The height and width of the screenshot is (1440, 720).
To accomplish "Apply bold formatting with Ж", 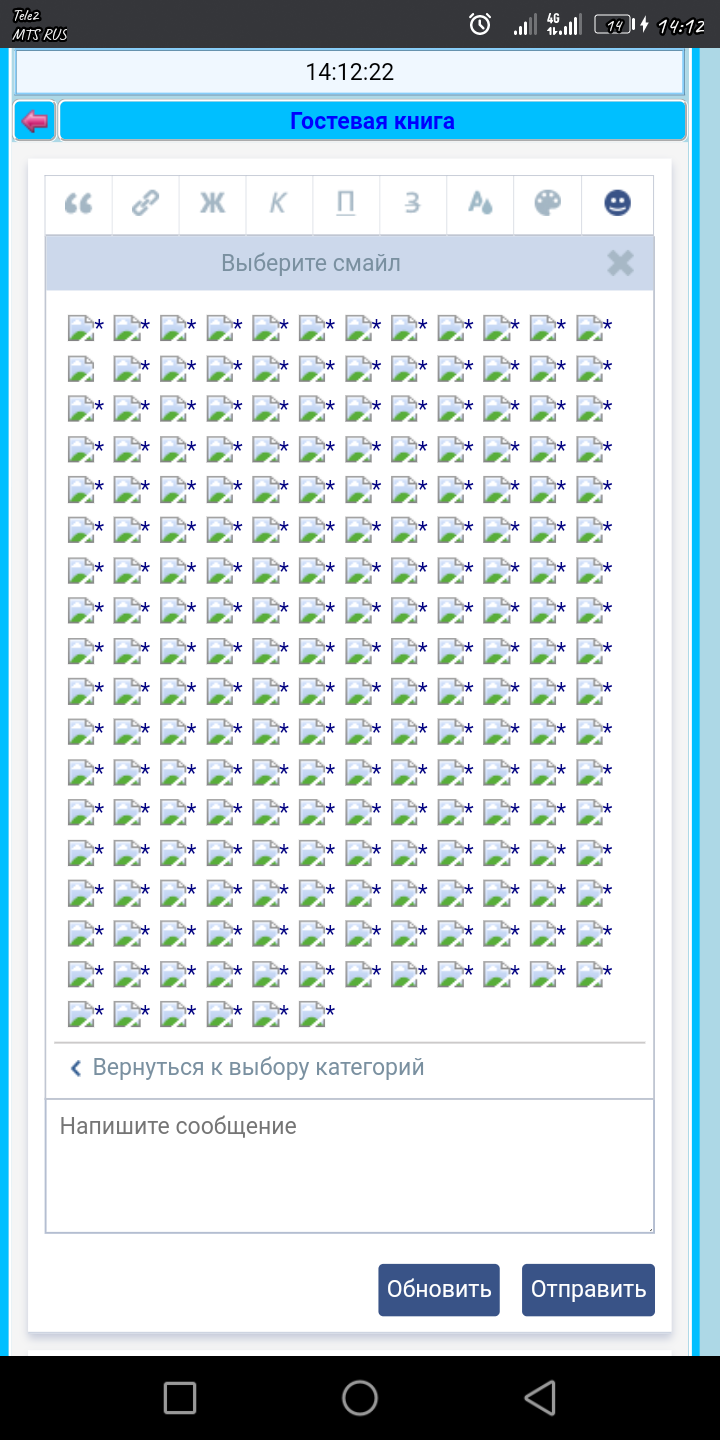I will [x=212, y=204].
